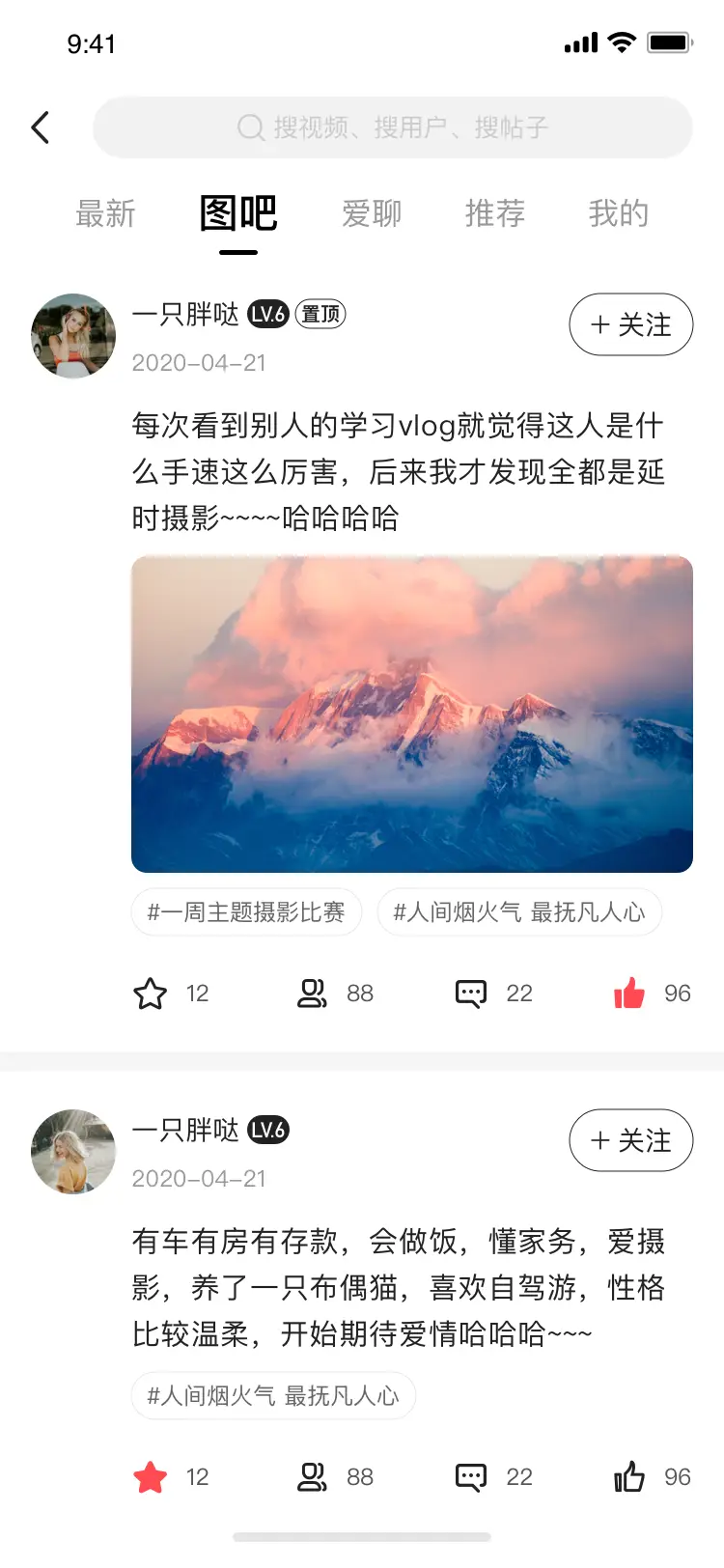Tap the people icon under the vlog post
724x1568 pixels.
(x=312, y=994)
